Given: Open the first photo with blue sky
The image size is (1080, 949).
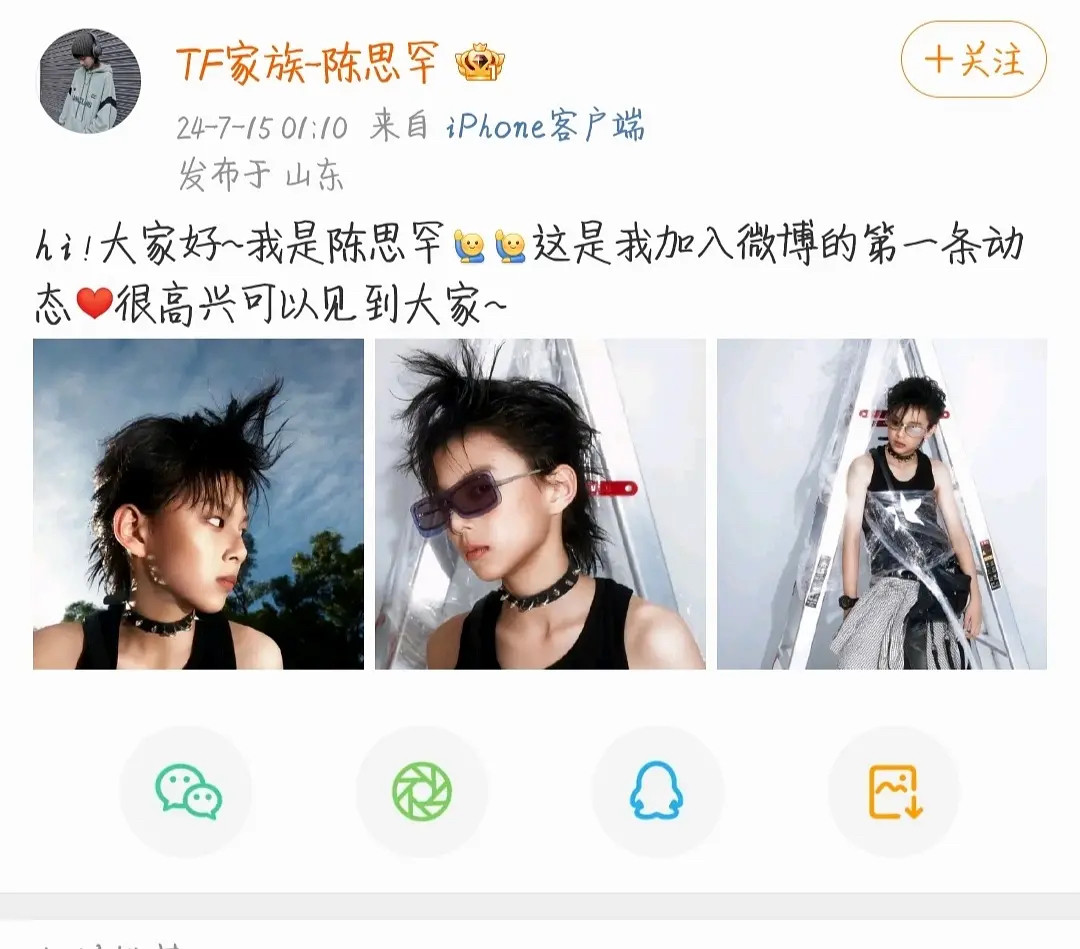Looking at the screenshot, I should (x=198, y=504).
